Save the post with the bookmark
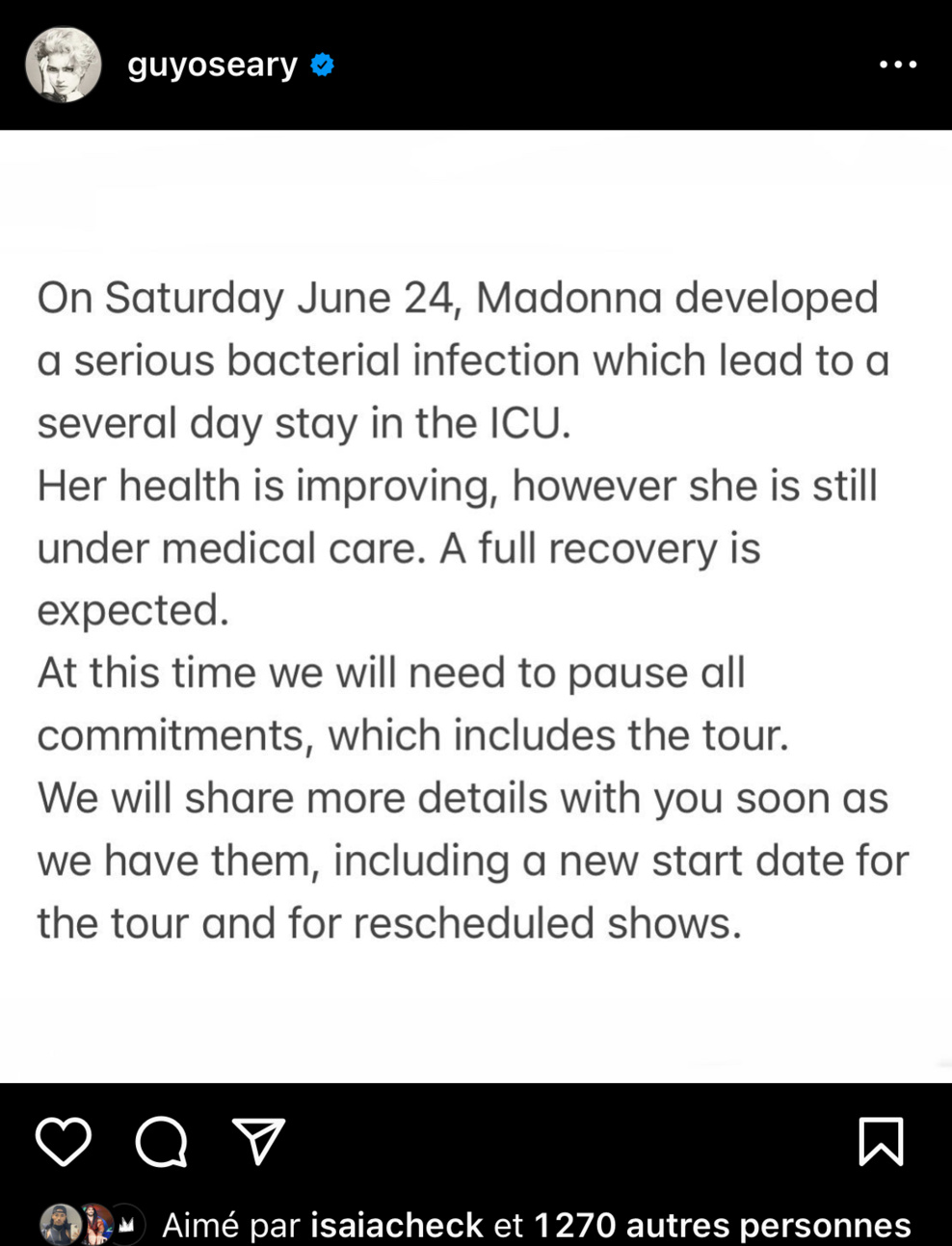The width and height of the screenshot is (952, 1246). click(881, 1142)
